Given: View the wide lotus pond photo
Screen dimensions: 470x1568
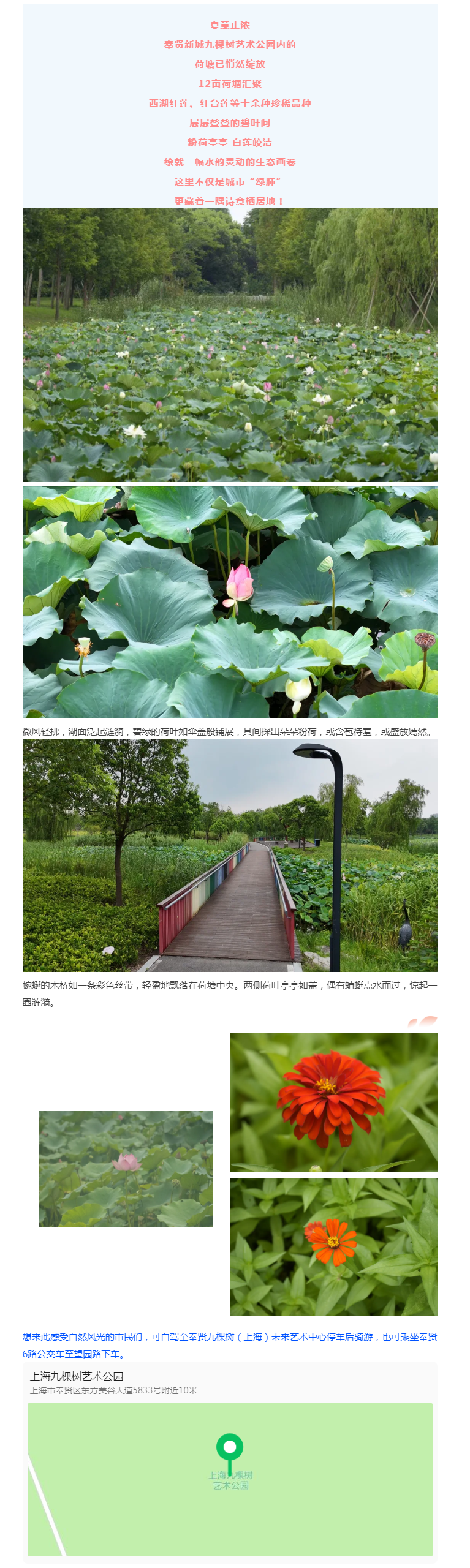Looking at the screenshot, I should pyautogui.click(x=230, y=345).
